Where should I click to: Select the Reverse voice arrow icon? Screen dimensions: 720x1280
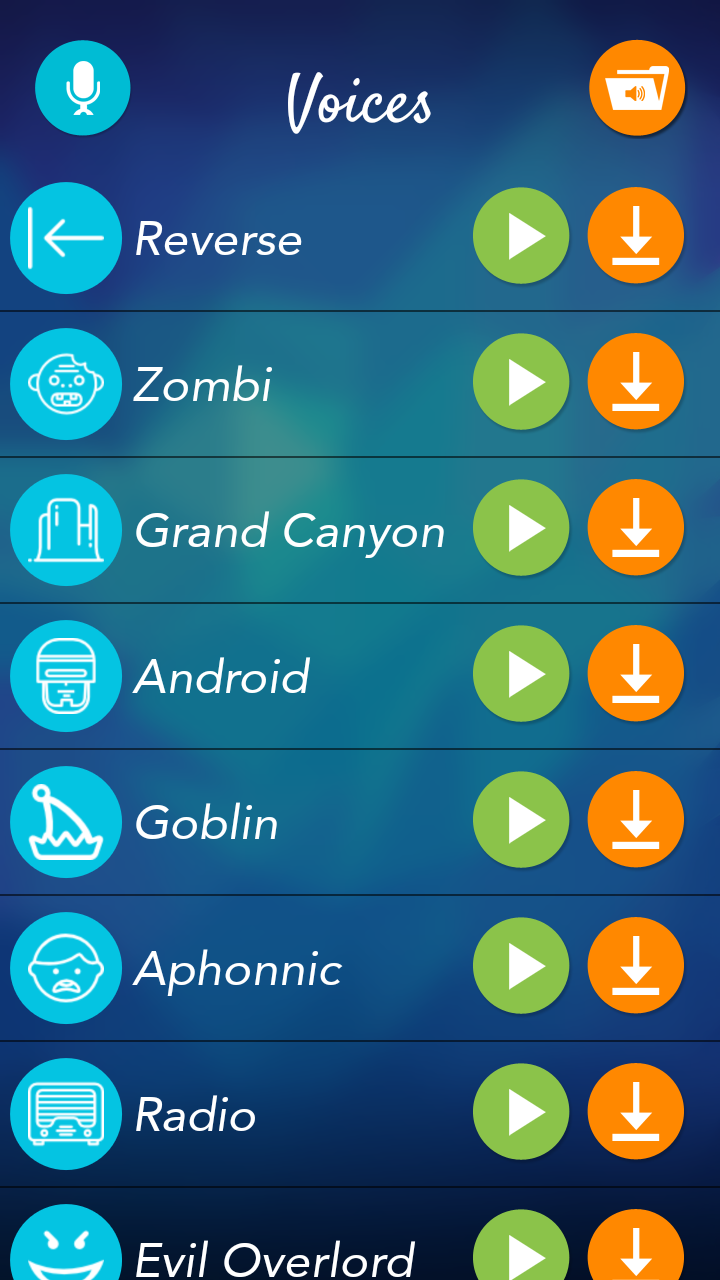coord(66,238)
